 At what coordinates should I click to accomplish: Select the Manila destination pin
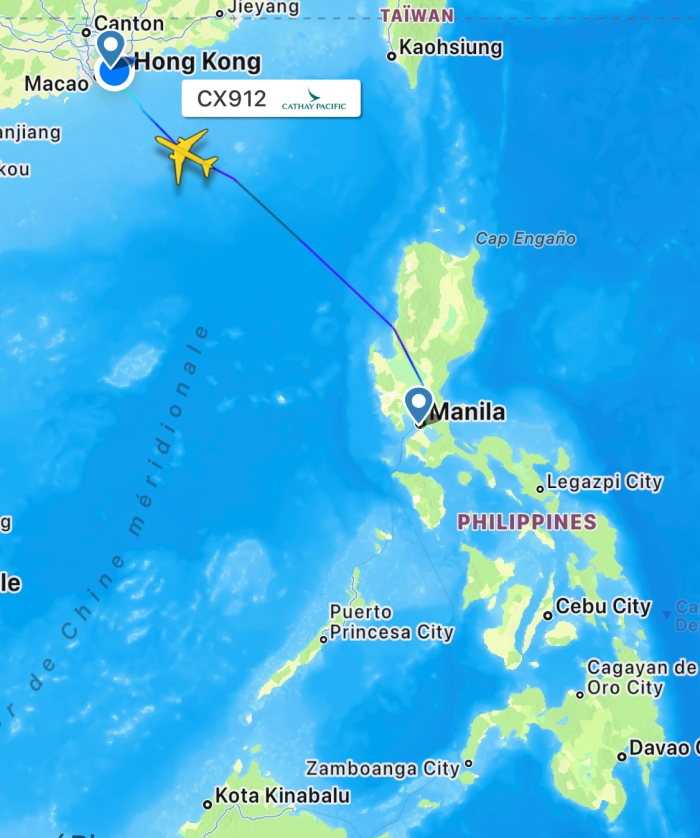tap(418, 405)
